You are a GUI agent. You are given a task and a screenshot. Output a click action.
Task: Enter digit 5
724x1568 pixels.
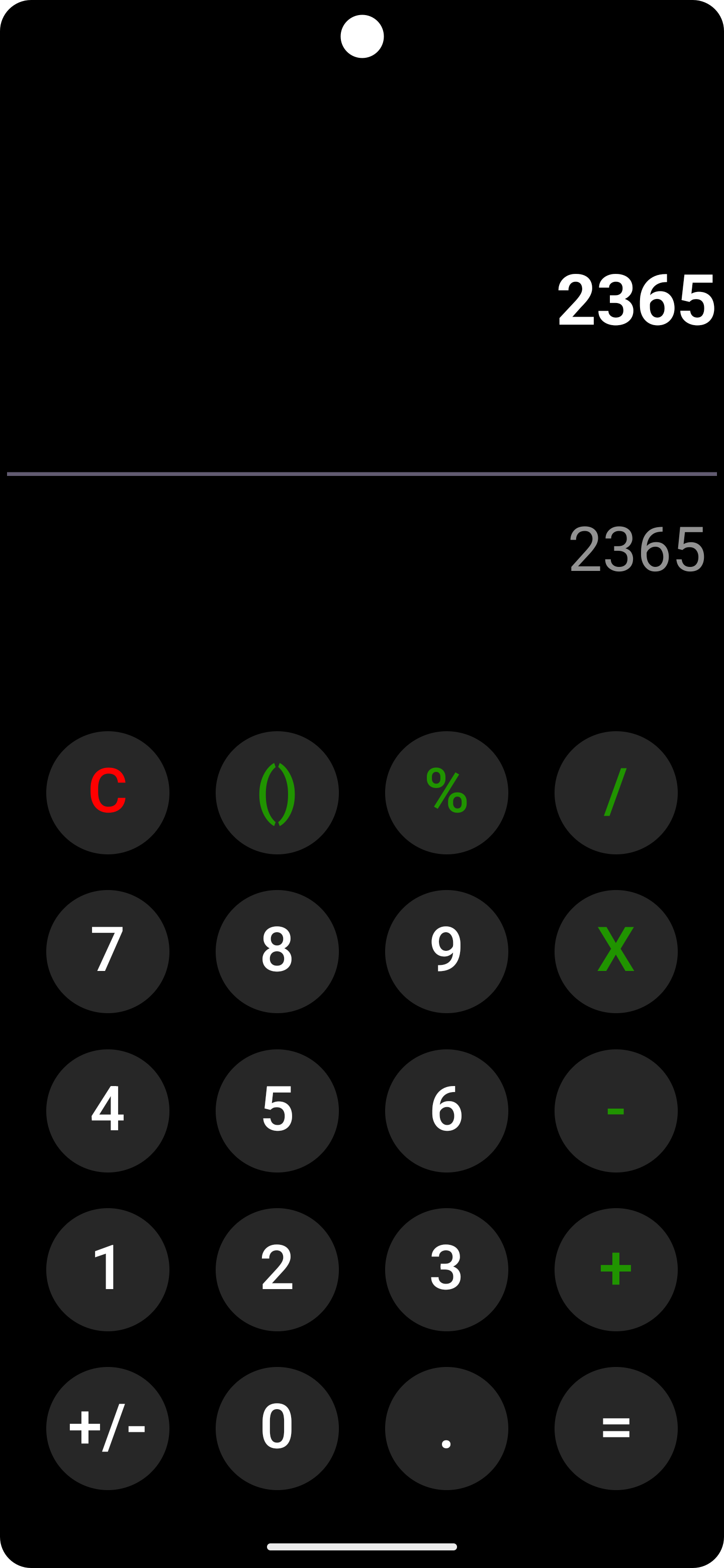(277, 1111)
